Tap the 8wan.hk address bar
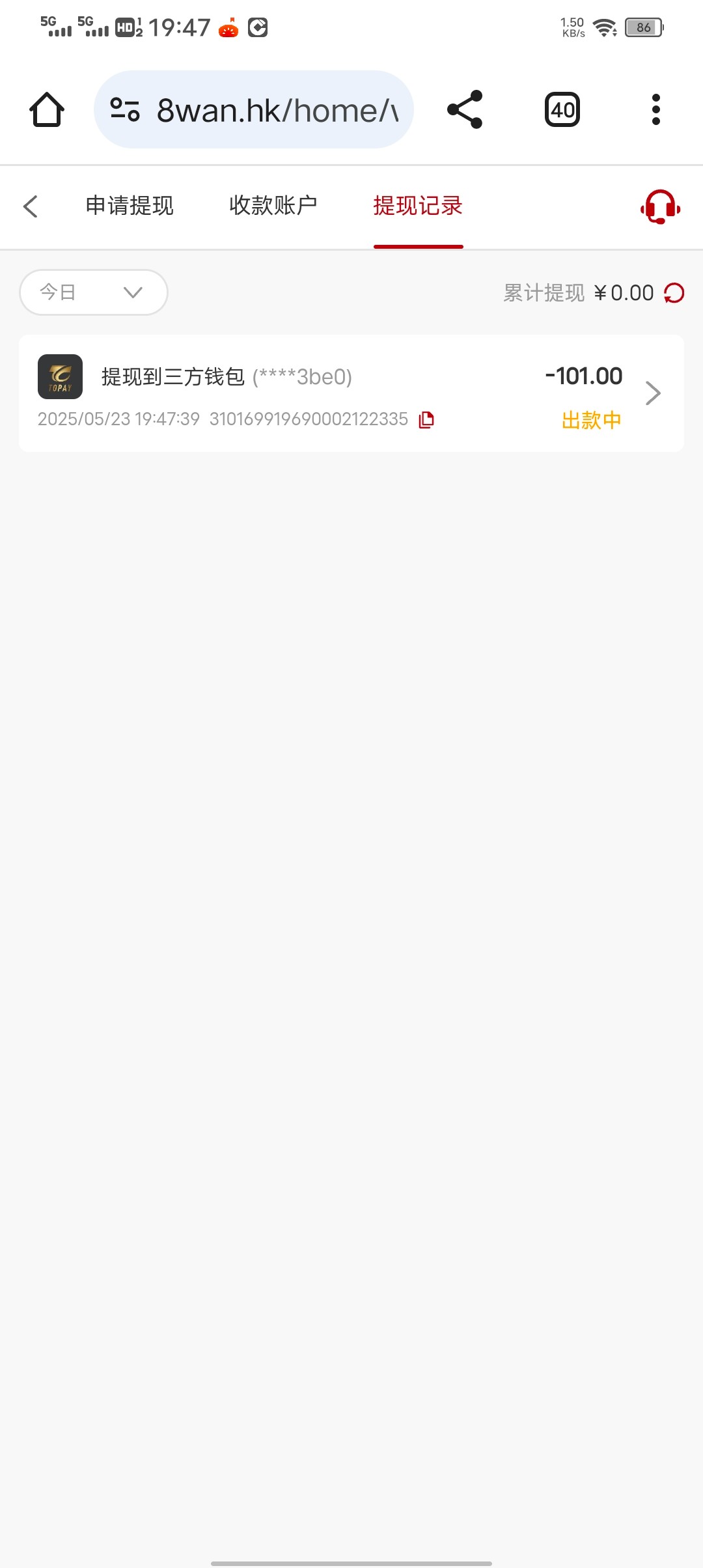 (254, 109)
